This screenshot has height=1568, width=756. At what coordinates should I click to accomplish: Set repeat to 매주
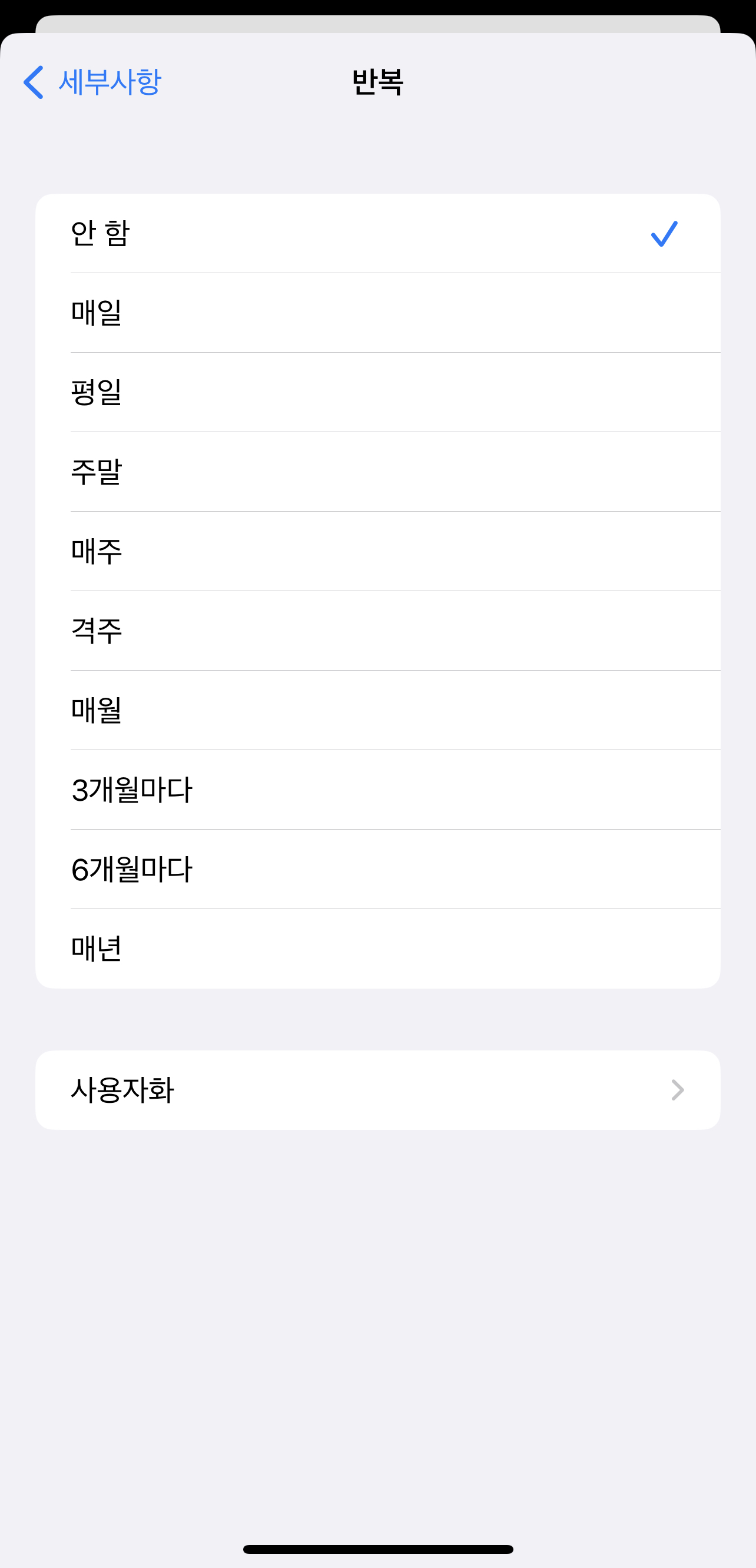pos(378,552)
